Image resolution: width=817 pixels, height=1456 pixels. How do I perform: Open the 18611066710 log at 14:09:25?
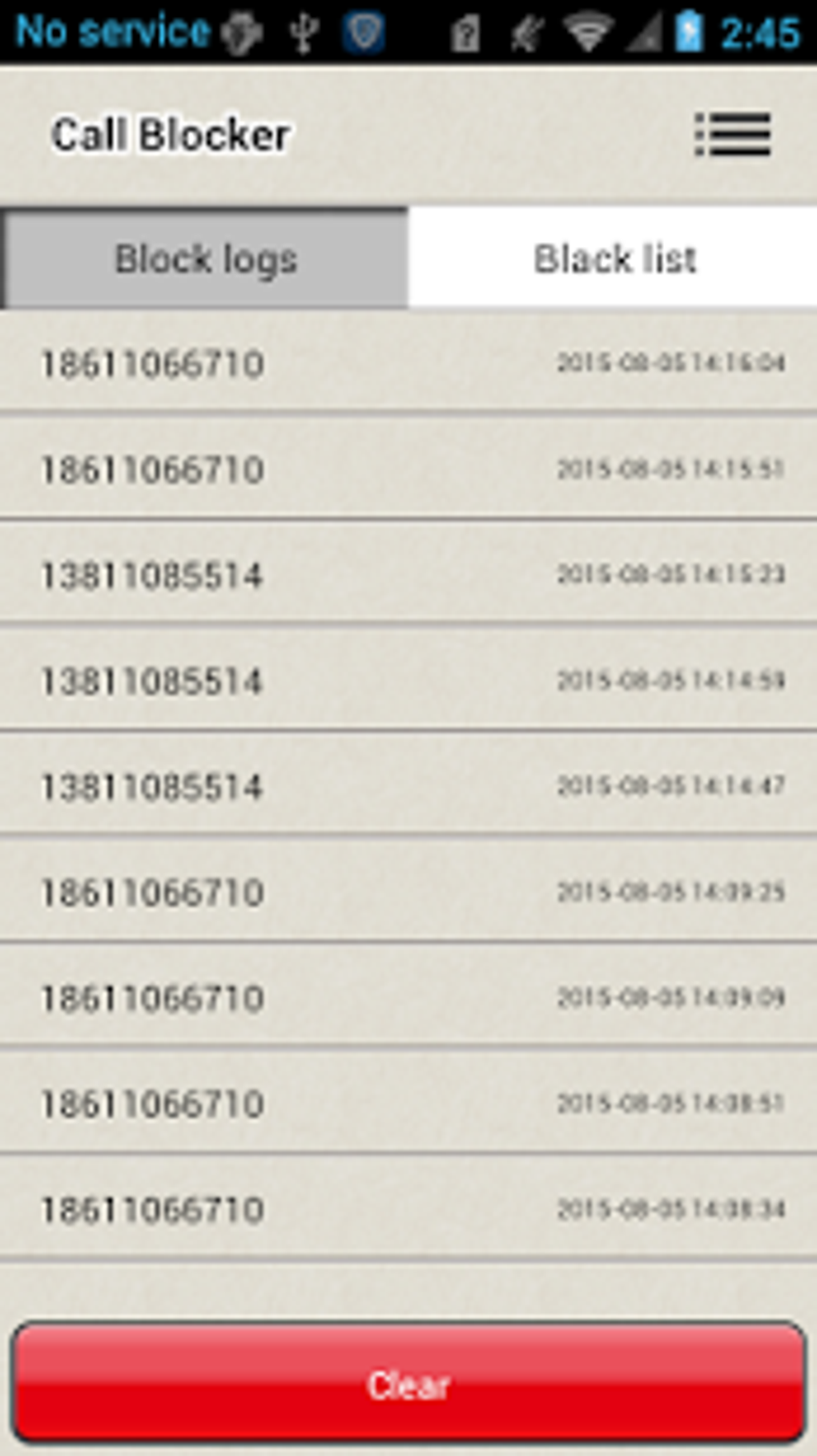[x=408, y=892]
